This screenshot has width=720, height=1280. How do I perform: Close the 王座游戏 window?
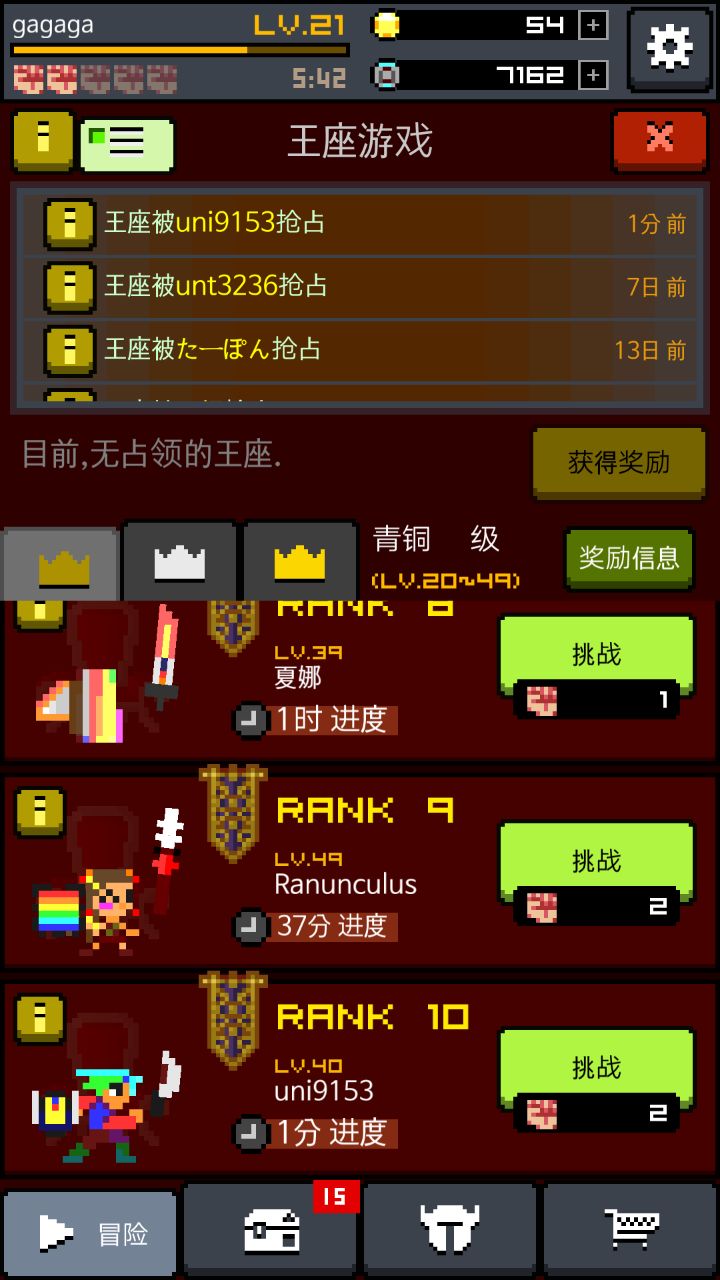click(x=659, y=139)
